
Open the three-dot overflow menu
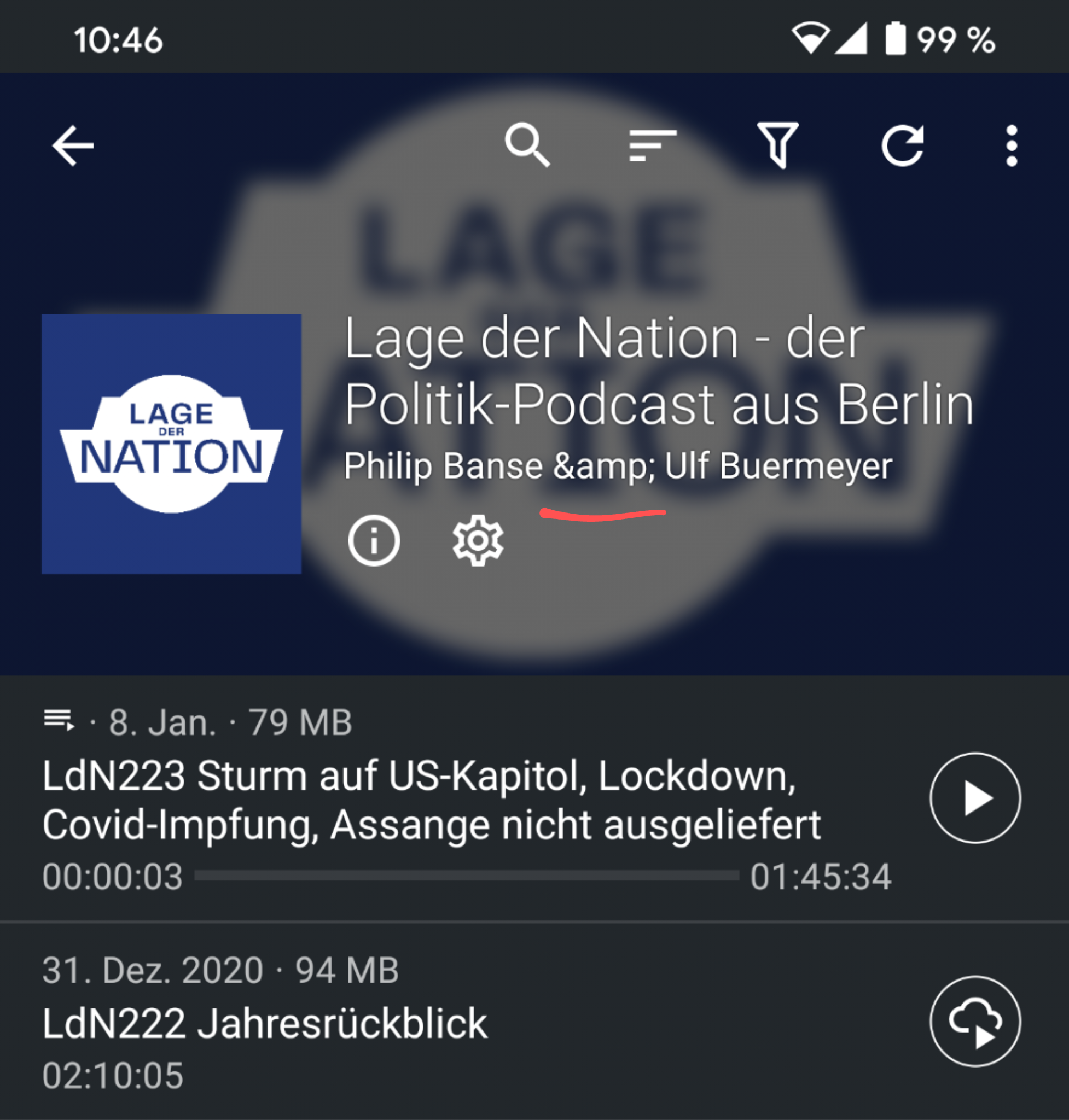coord(1012,145)
